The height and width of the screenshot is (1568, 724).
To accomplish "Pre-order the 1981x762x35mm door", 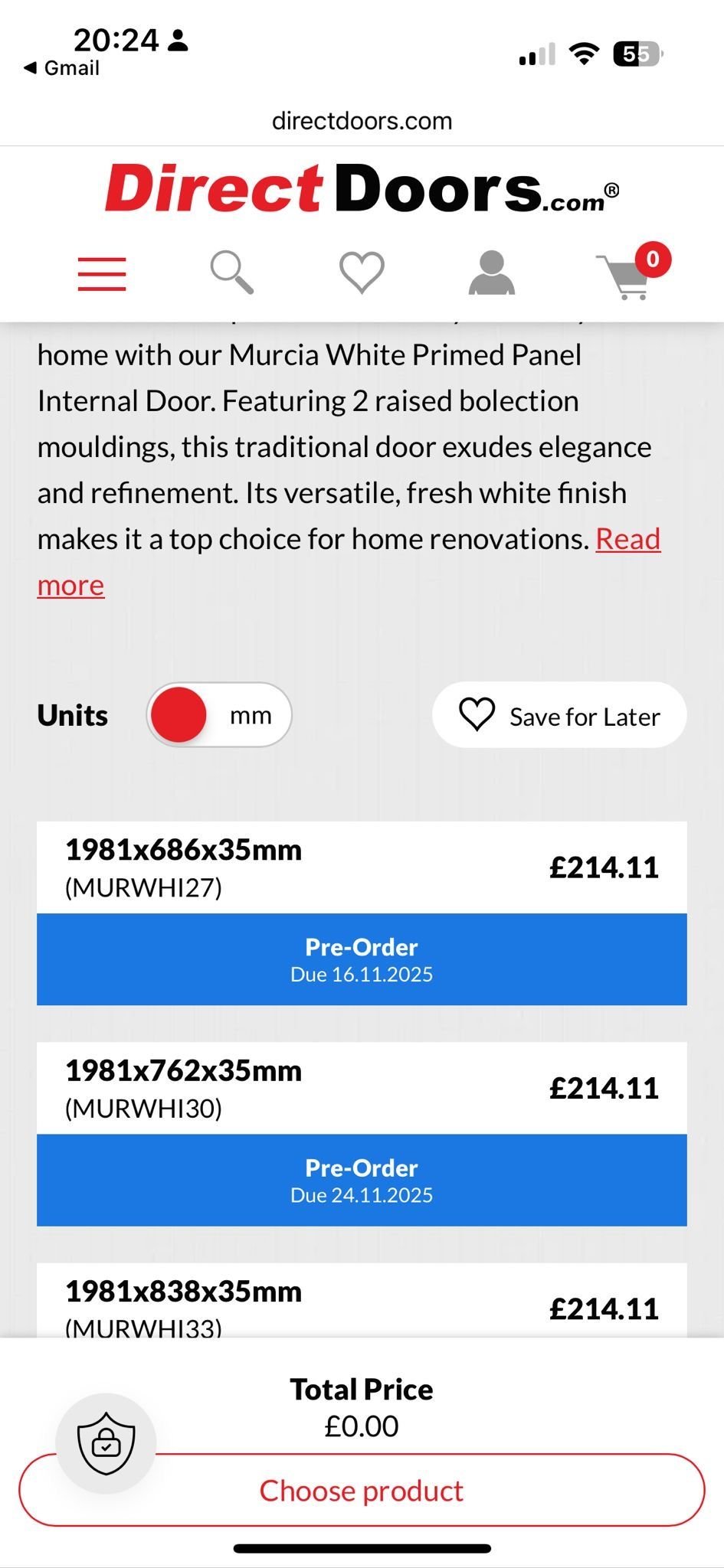I will coord(362,1180).
